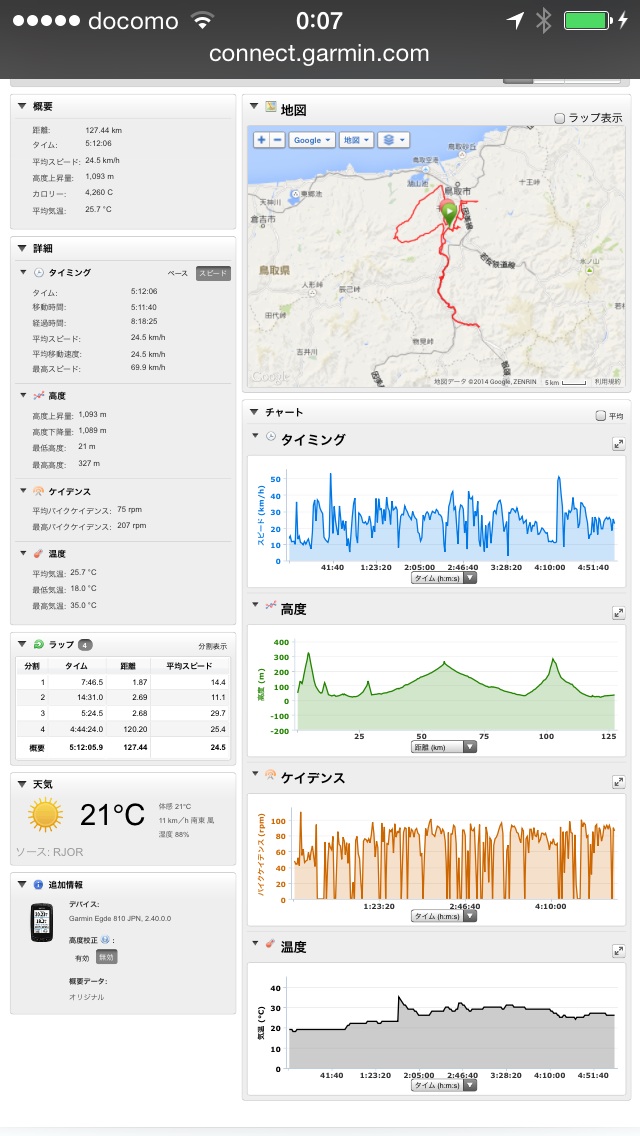Expand the 温度 chart to fullscreen
Image resolution: width=640 pixels, height=1136 pixels.
(618, 950)
